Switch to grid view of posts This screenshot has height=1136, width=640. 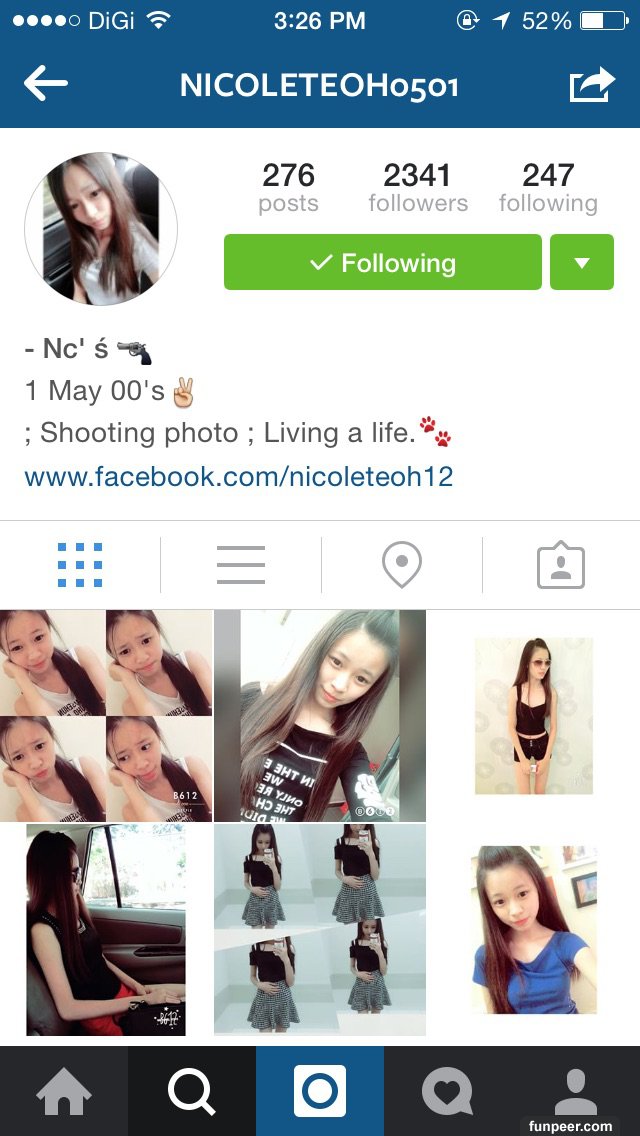(x=80, y=565)
